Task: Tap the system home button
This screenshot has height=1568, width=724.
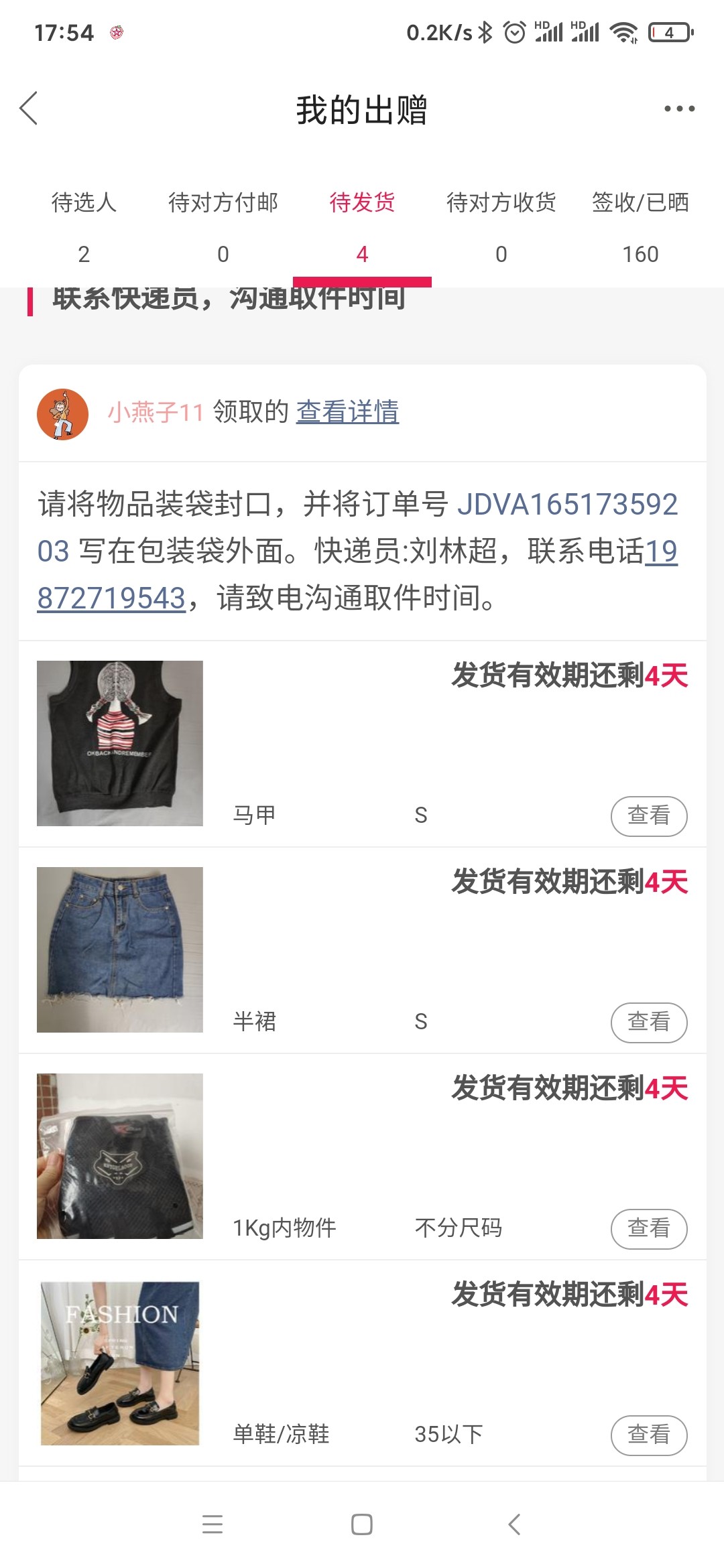Action: 362,1524
